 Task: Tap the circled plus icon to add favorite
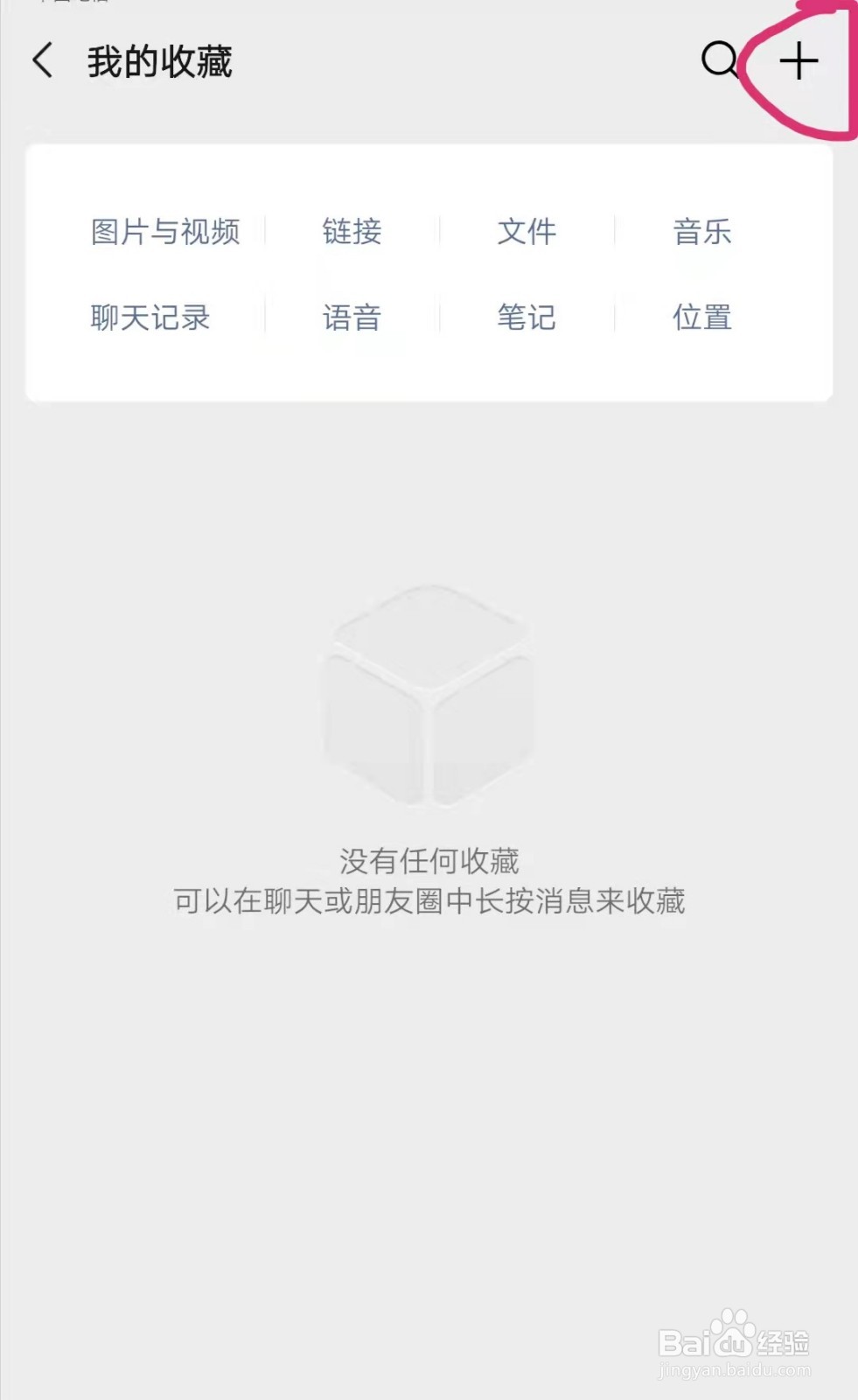798,61
